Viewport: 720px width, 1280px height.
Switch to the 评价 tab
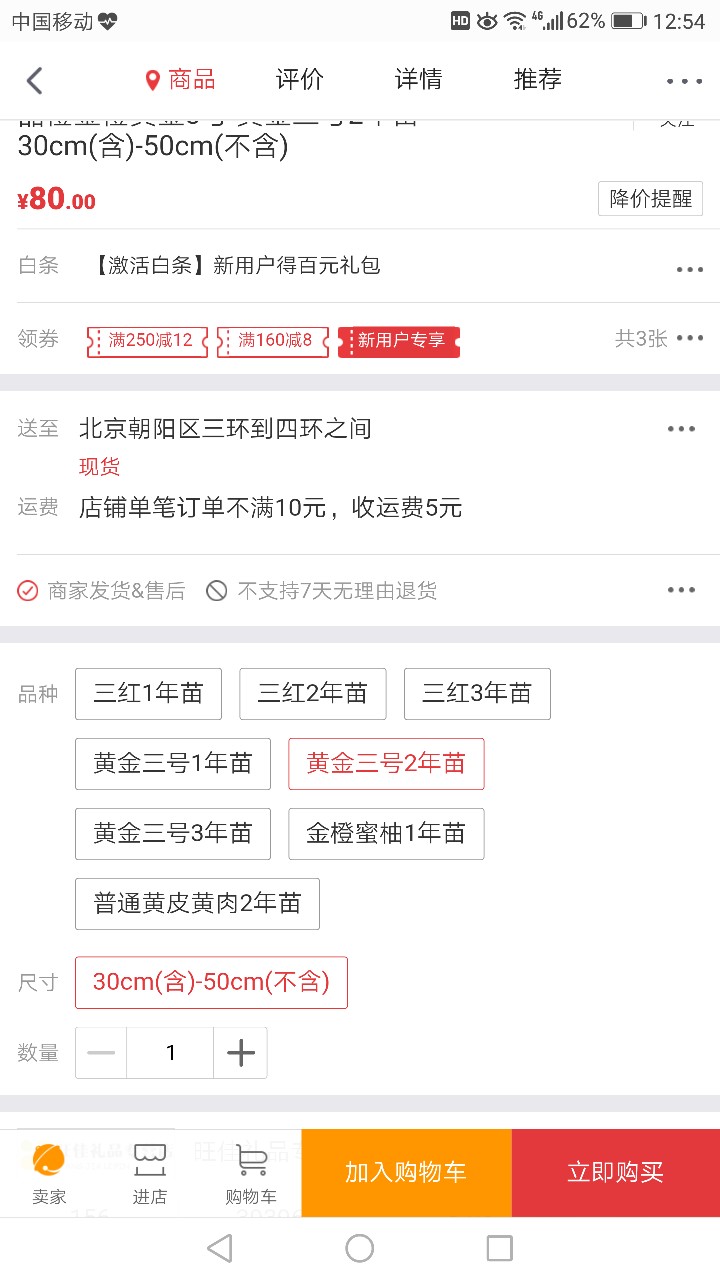[x=300, y=79]
